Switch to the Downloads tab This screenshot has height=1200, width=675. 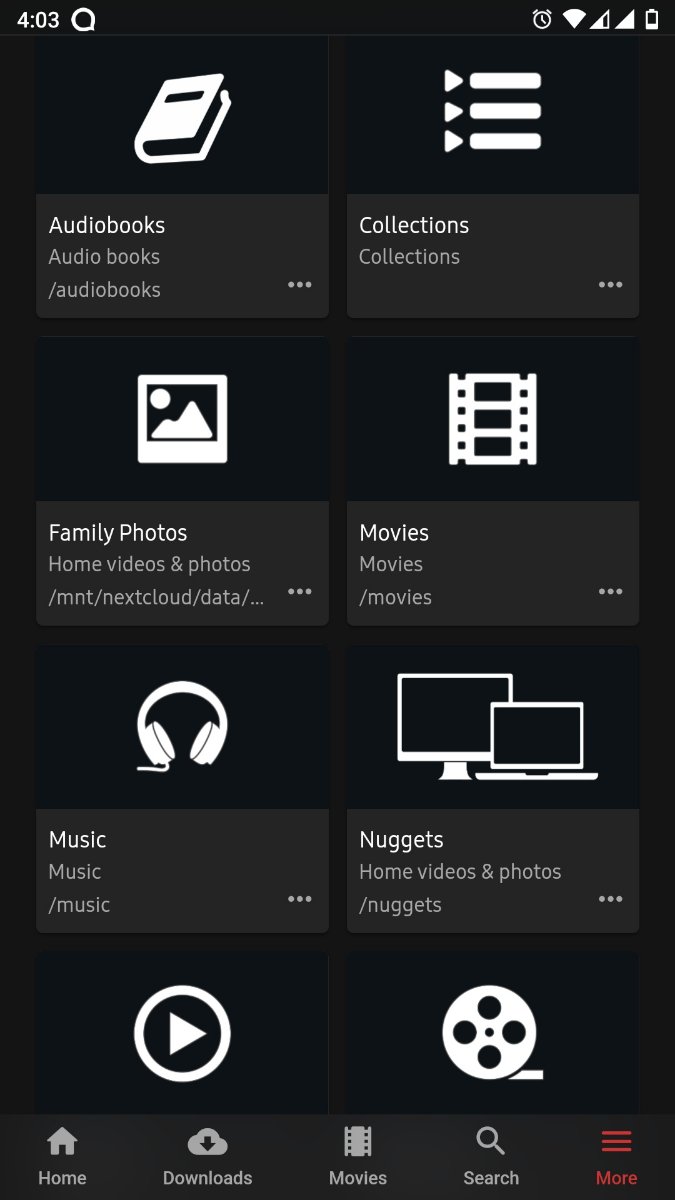207,1157
